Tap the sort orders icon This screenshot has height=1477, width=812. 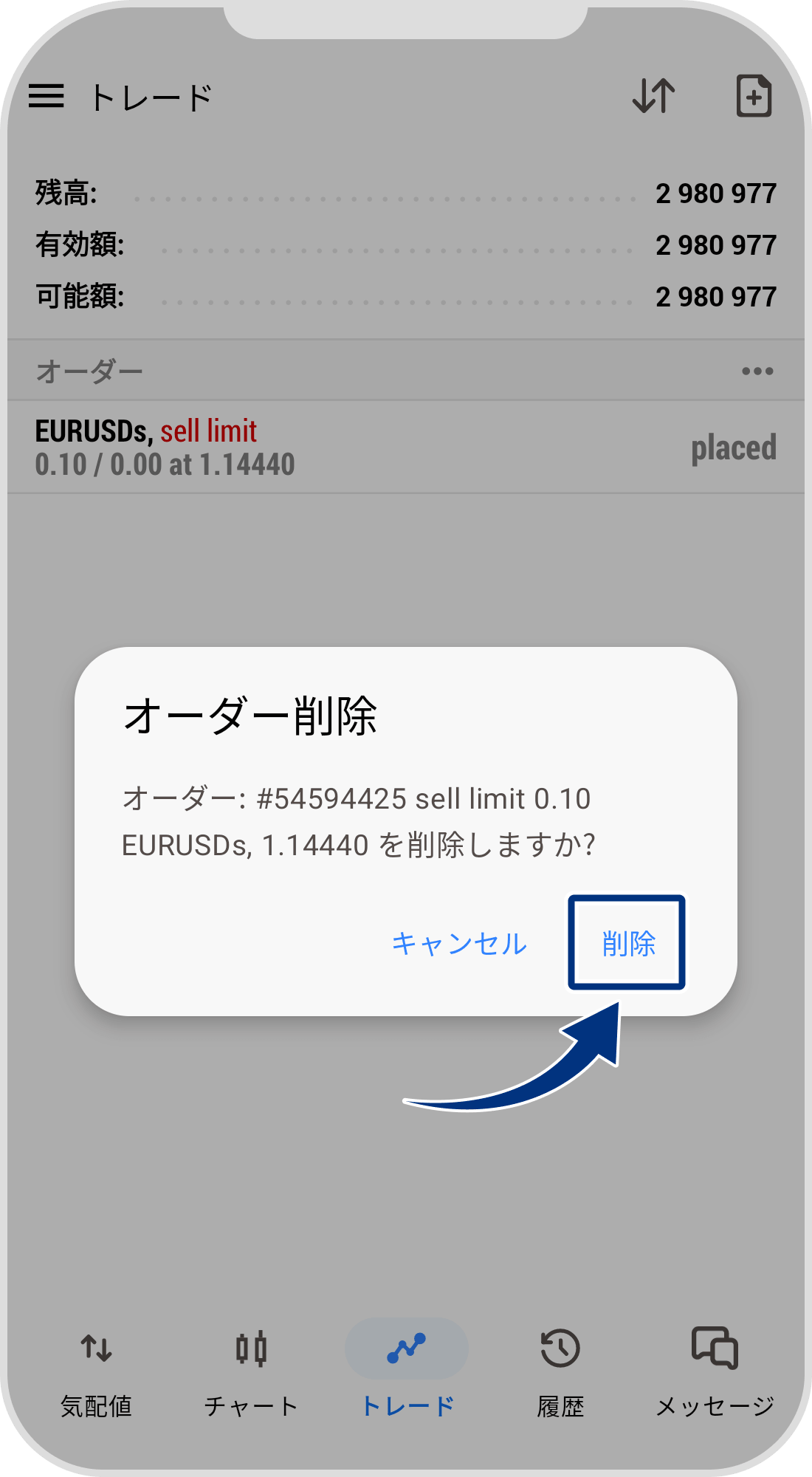(653, 95)
